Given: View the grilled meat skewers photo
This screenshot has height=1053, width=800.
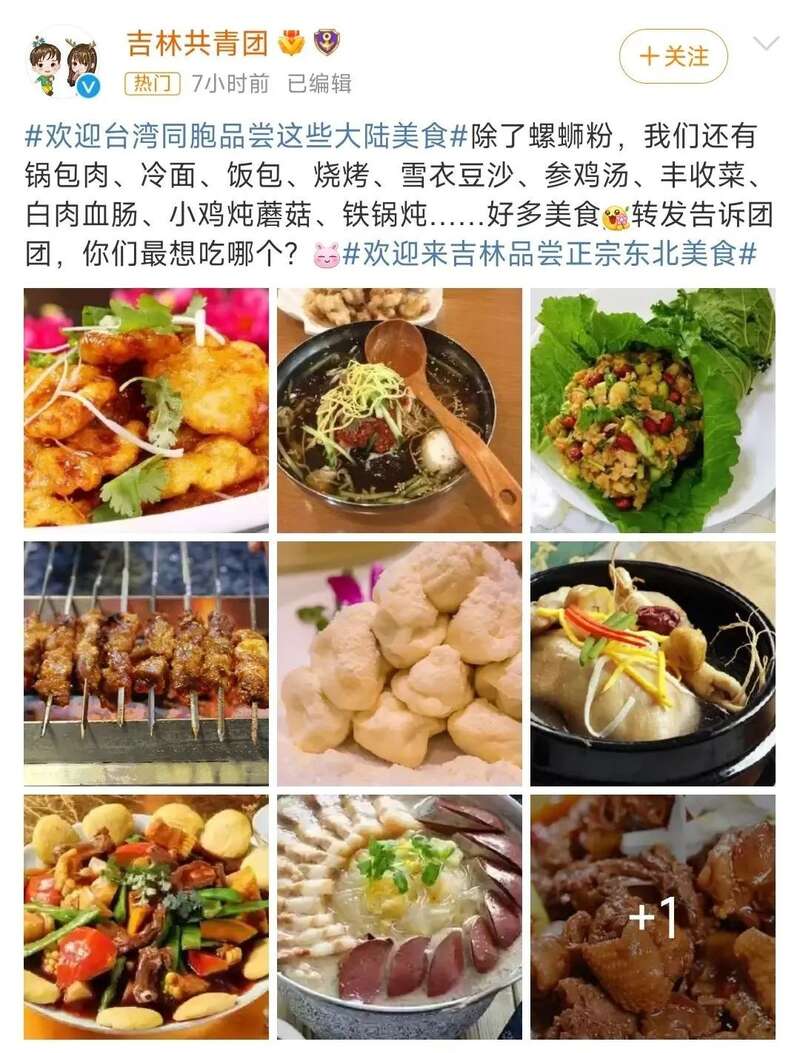Looking at the screenshot, I should [x=146, y=663].
